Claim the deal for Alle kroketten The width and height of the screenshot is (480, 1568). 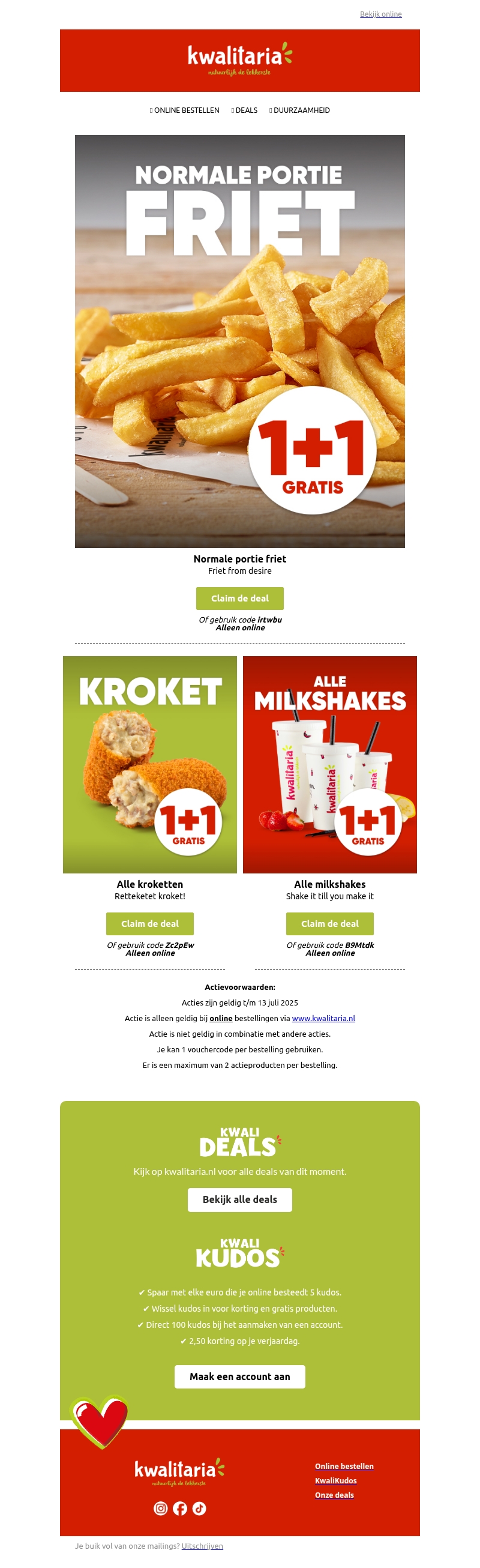pos(149,923)
